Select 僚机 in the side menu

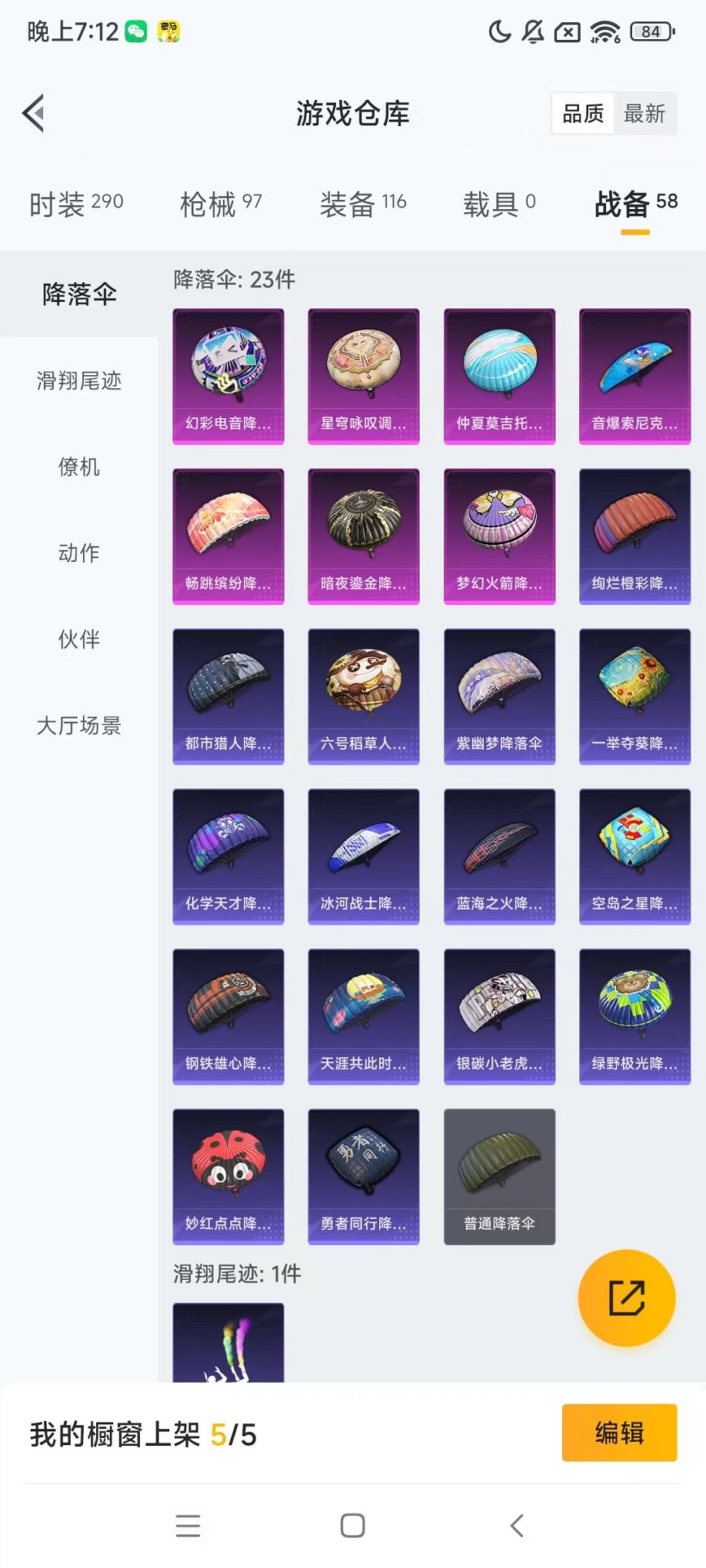79,467
